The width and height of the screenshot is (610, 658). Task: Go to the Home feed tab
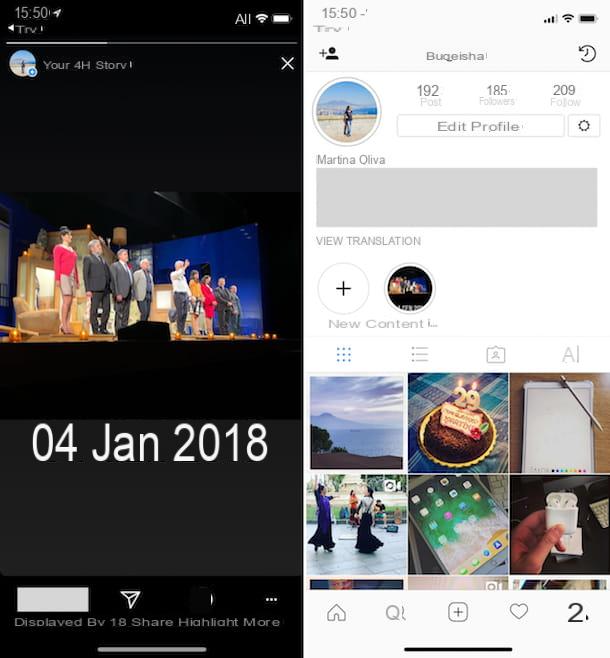[337, 613]
